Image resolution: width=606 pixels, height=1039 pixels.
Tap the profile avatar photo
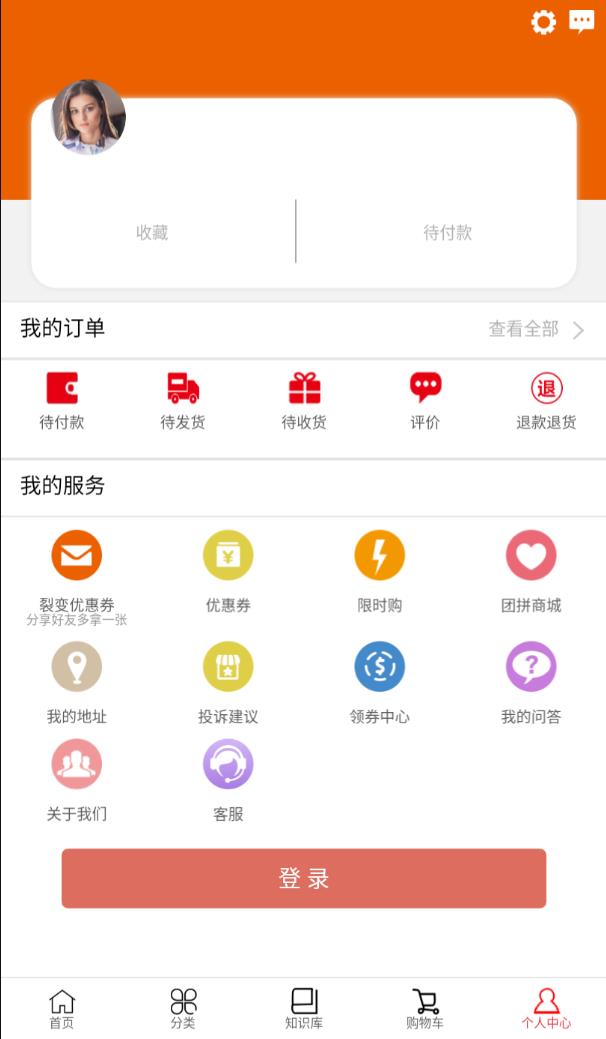click(x=88, y=117)
